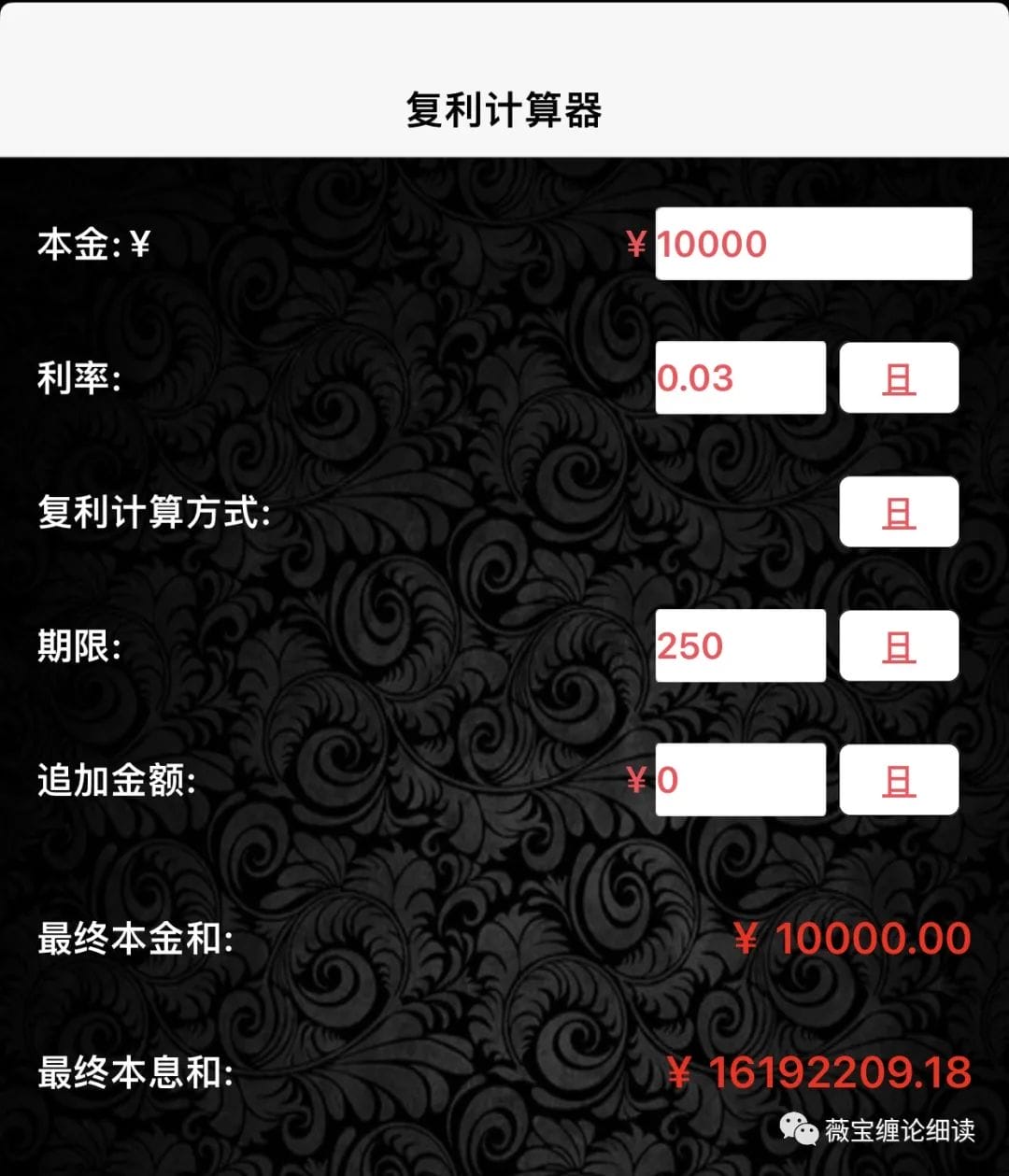Edit the 本金 principal amount field
The image size is (1009, 1176).
click(813, 244)
